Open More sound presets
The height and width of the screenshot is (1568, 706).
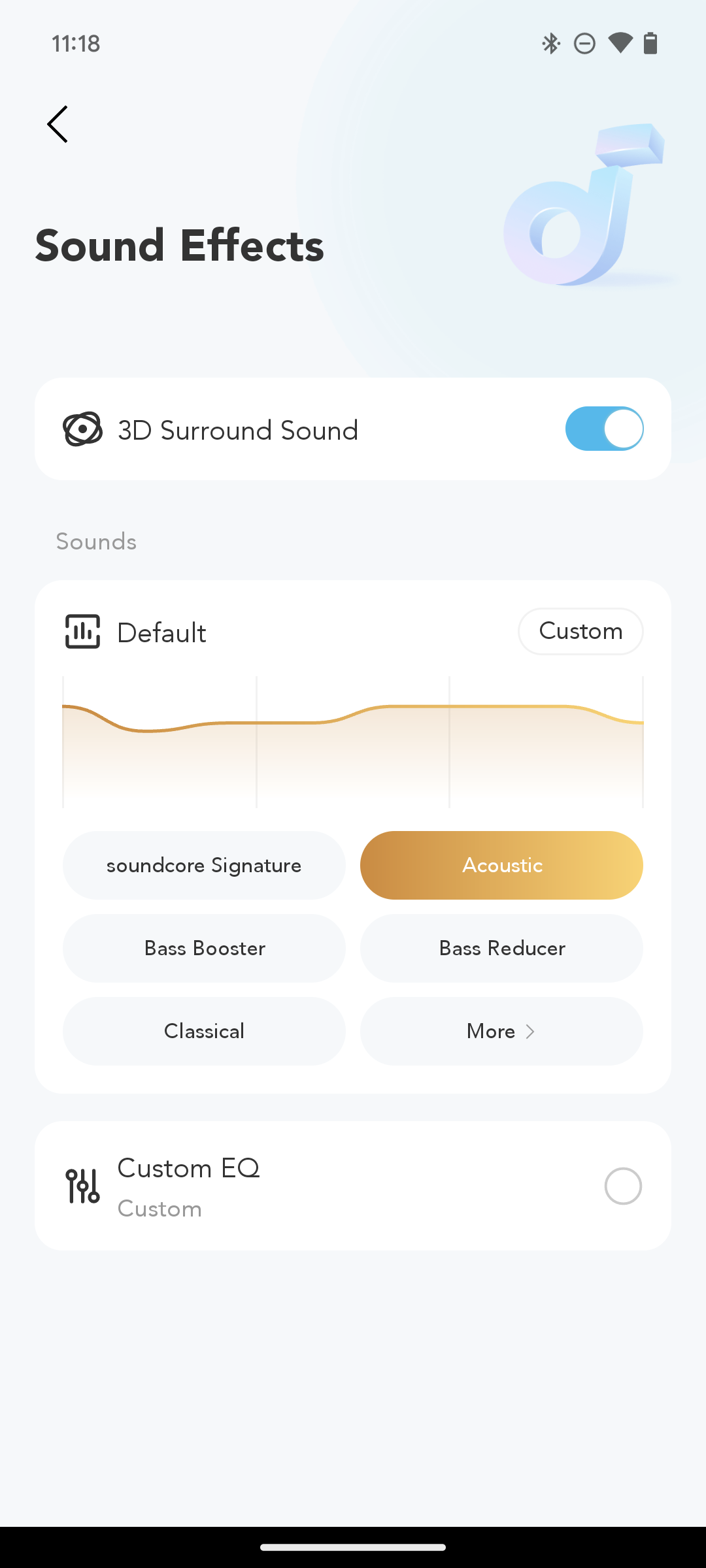pyautogui.click(x=501, y=1031)
